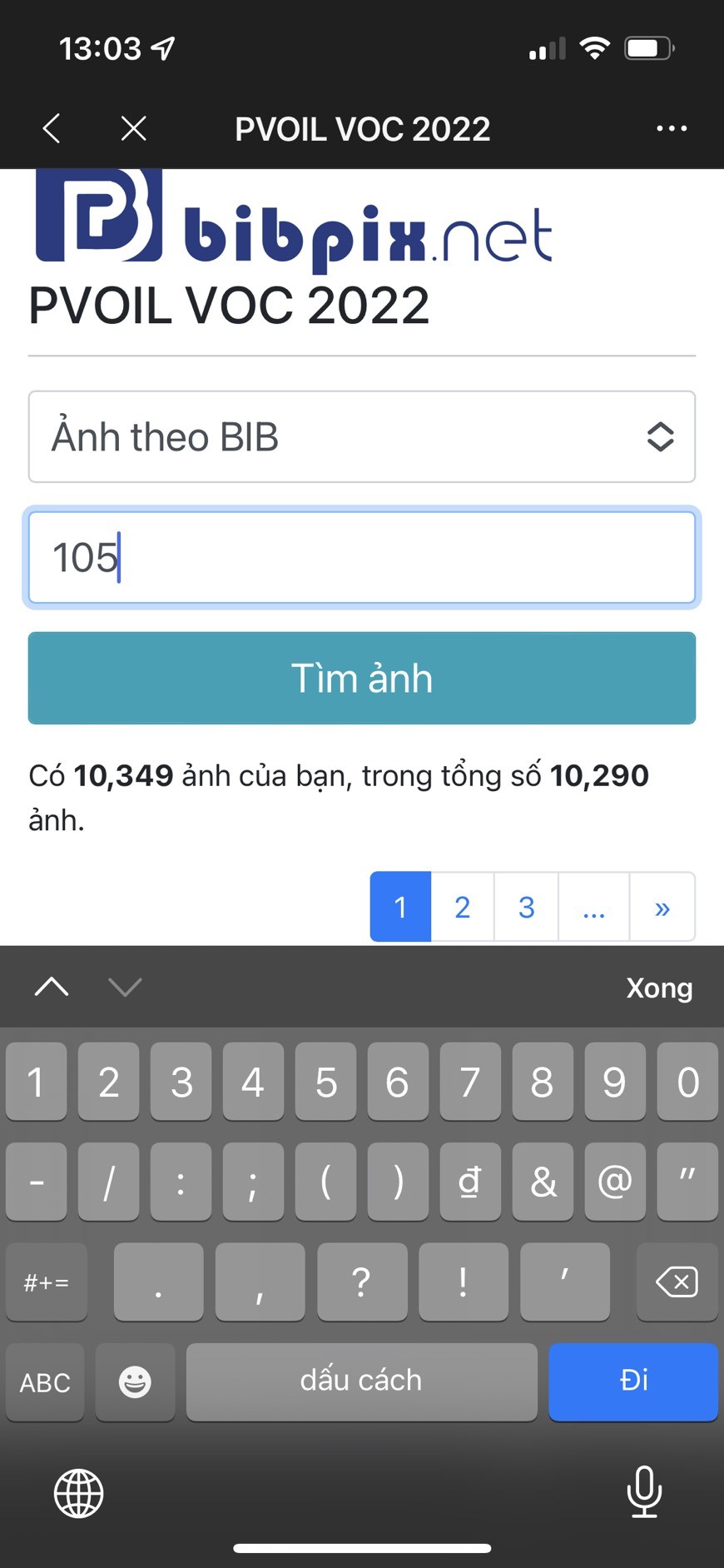Type the digit 7 key
The width and height of the screenshot is (724, 1568).
(469, 1081)
